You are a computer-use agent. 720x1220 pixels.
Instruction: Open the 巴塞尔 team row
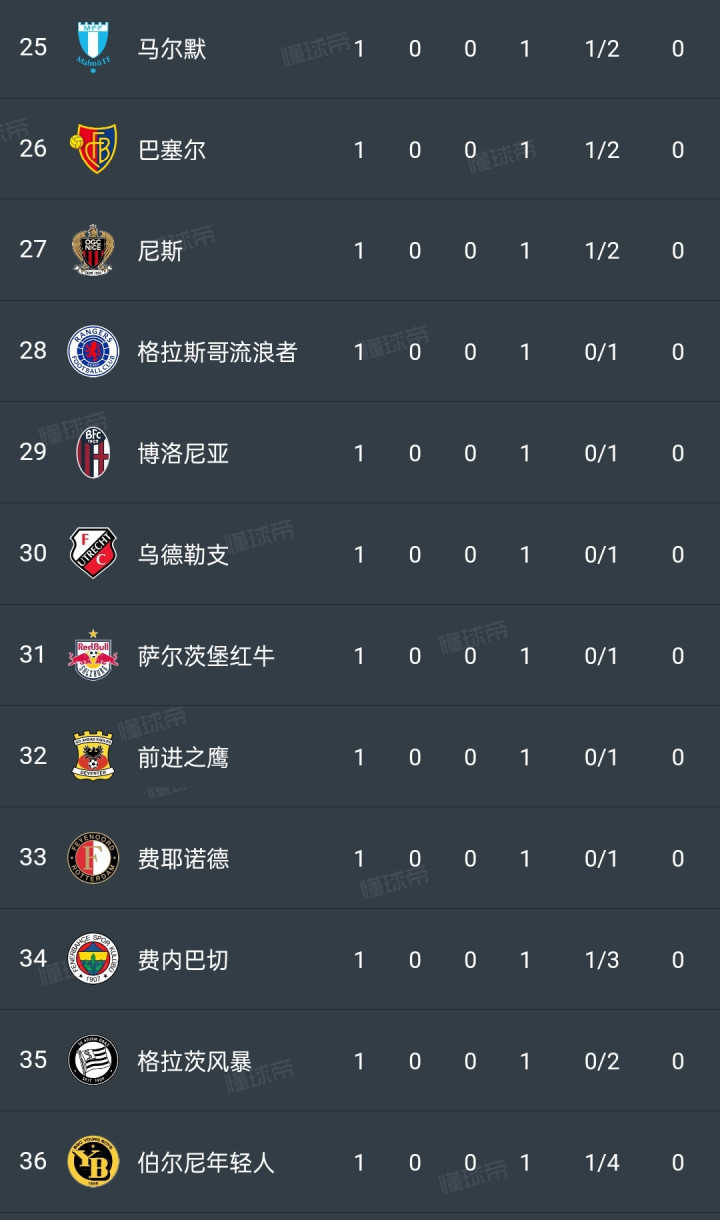[x=171, y=150]
